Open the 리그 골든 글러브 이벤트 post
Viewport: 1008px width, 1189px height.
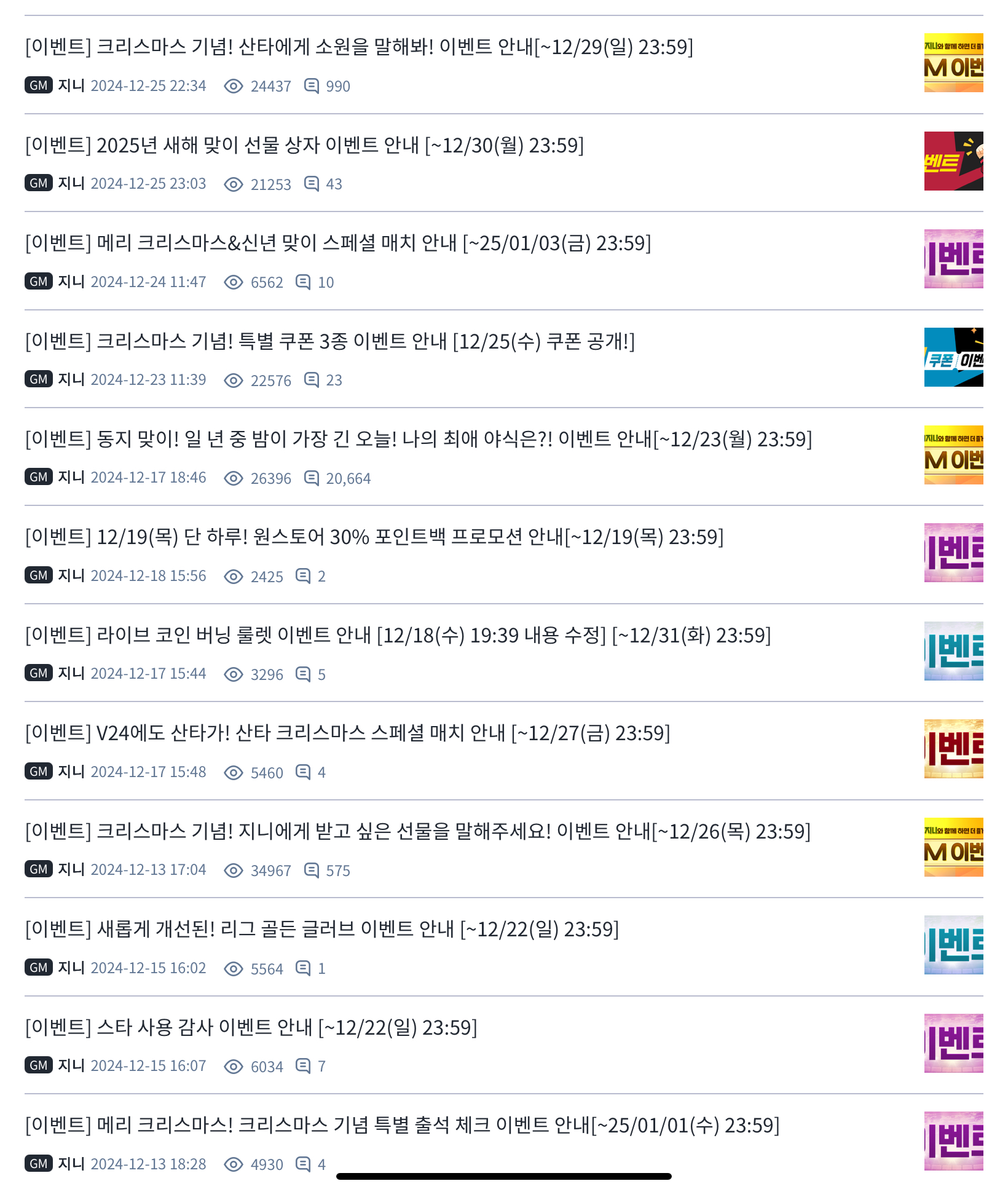coord(321,929)
